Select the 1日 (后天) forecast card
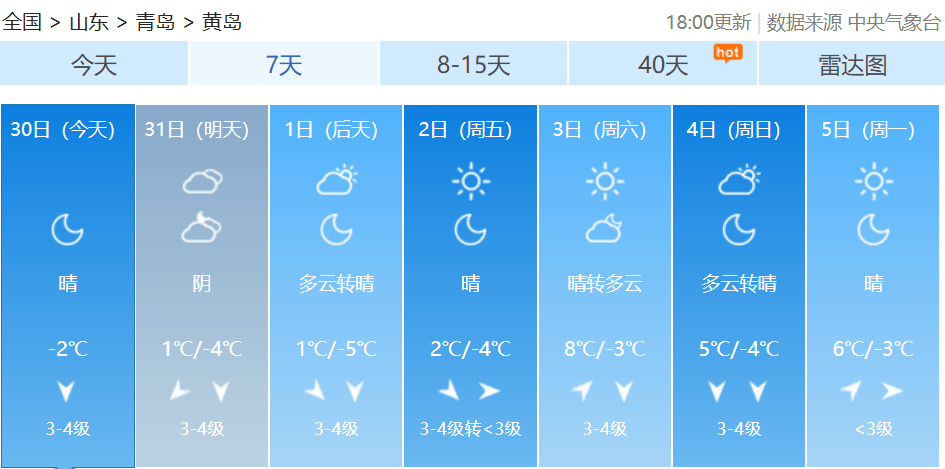 click(x=336, y=285)
